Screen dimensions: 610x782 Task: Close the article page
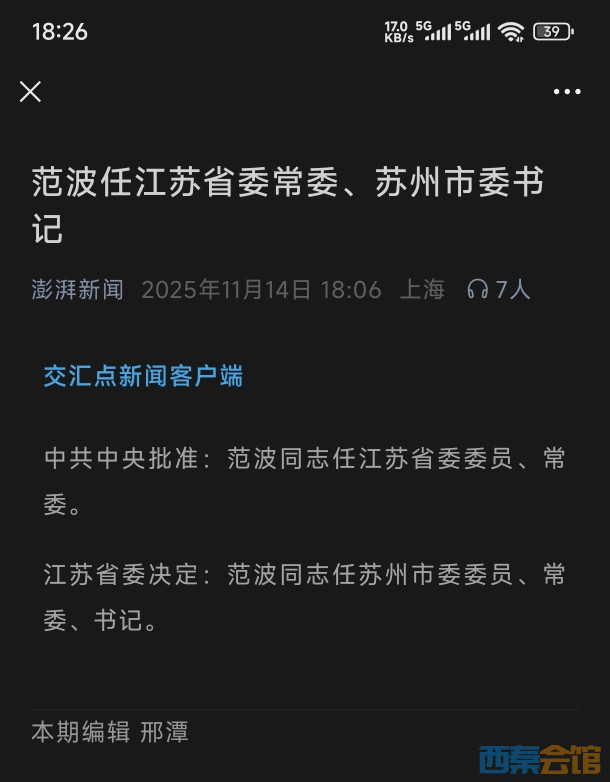(x=31, y=92)
